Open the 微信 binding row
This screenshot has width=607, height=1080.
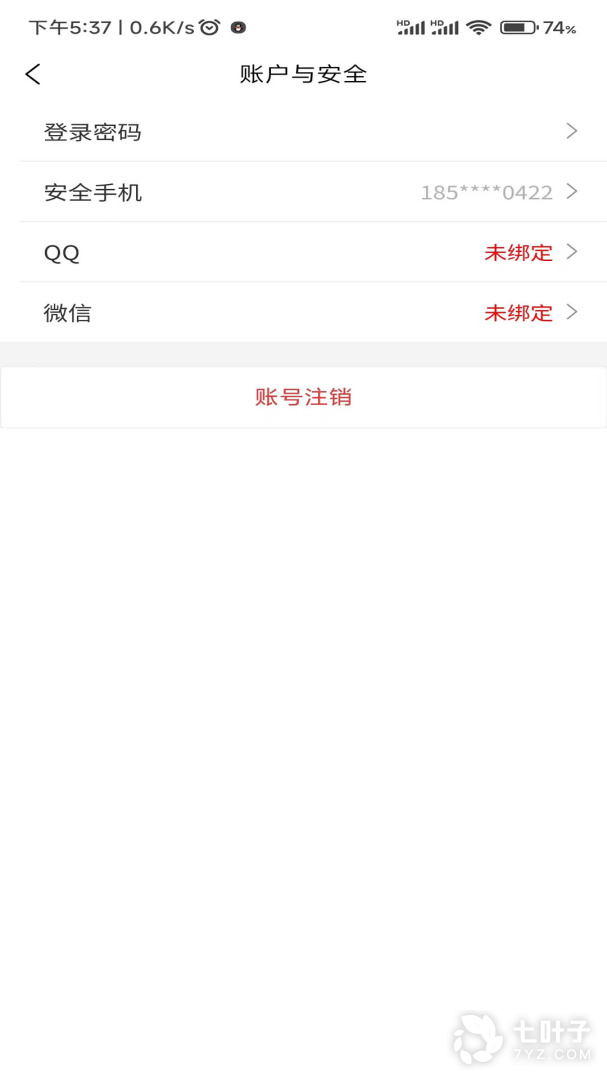click(x=303, y=312)
